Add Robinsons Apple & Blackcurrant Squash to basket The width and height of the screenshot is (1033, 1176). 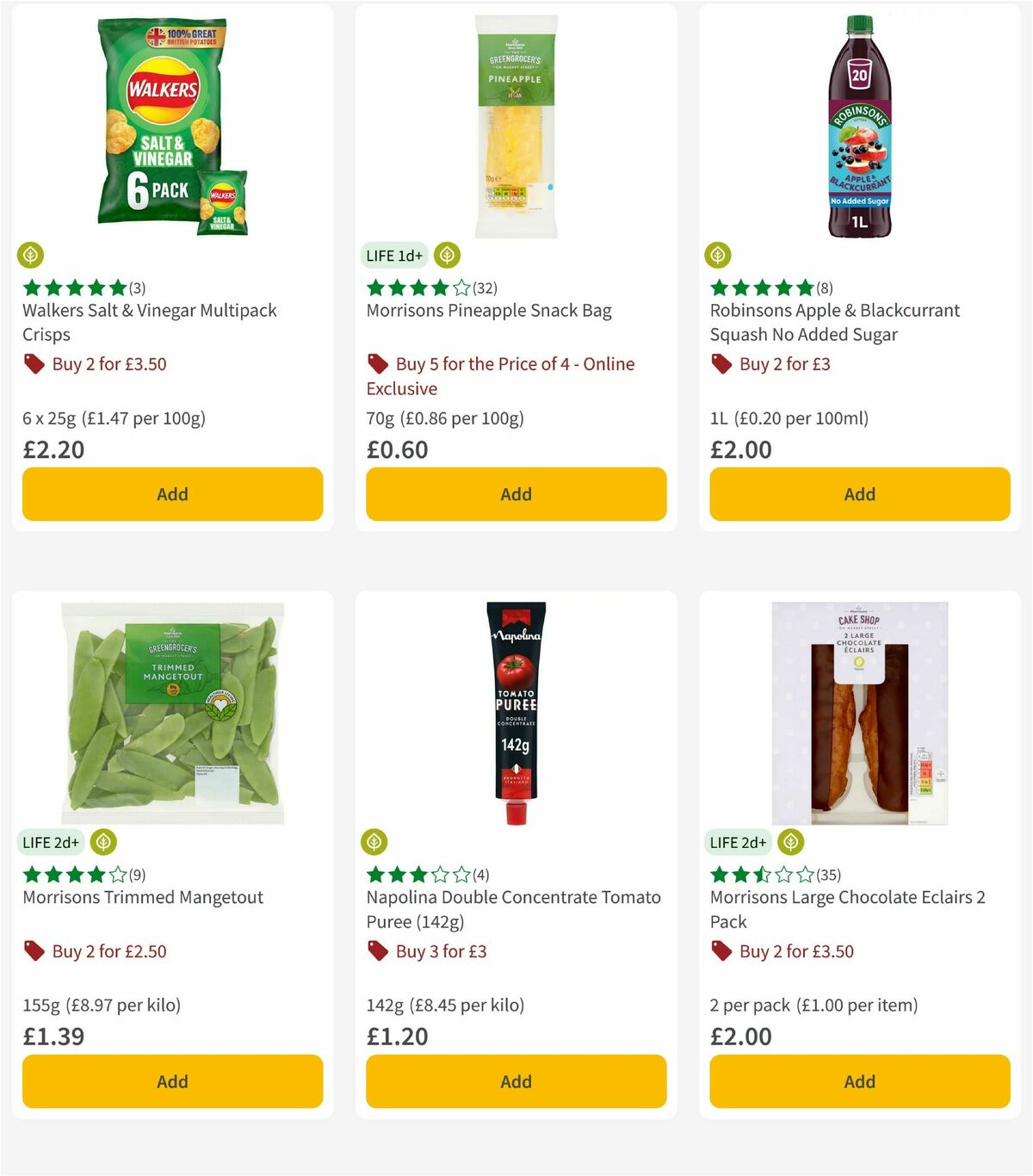(859, 494)
